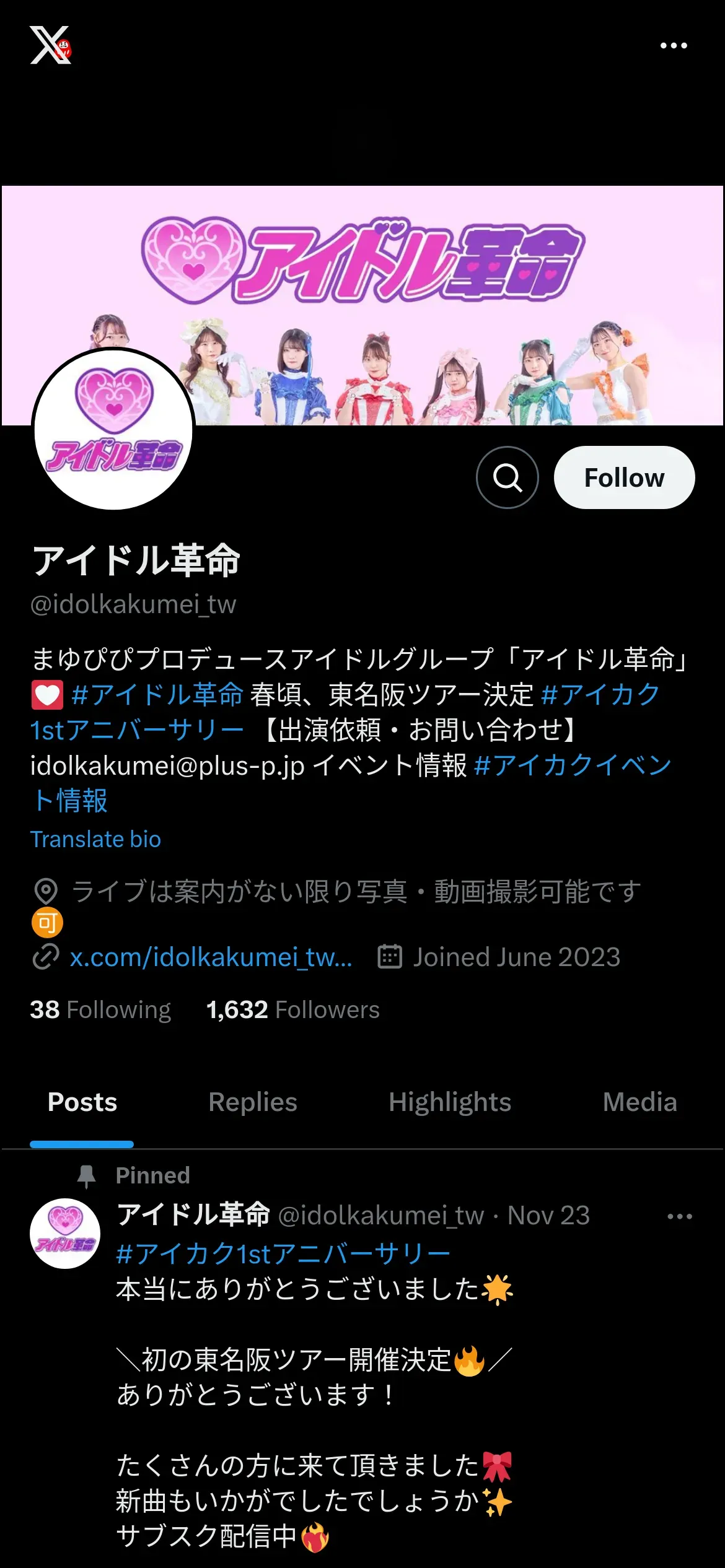The height and width of the screenshot is (1568, 725).
Task: Switch to the Replies tab
Action: [253, 1102]
